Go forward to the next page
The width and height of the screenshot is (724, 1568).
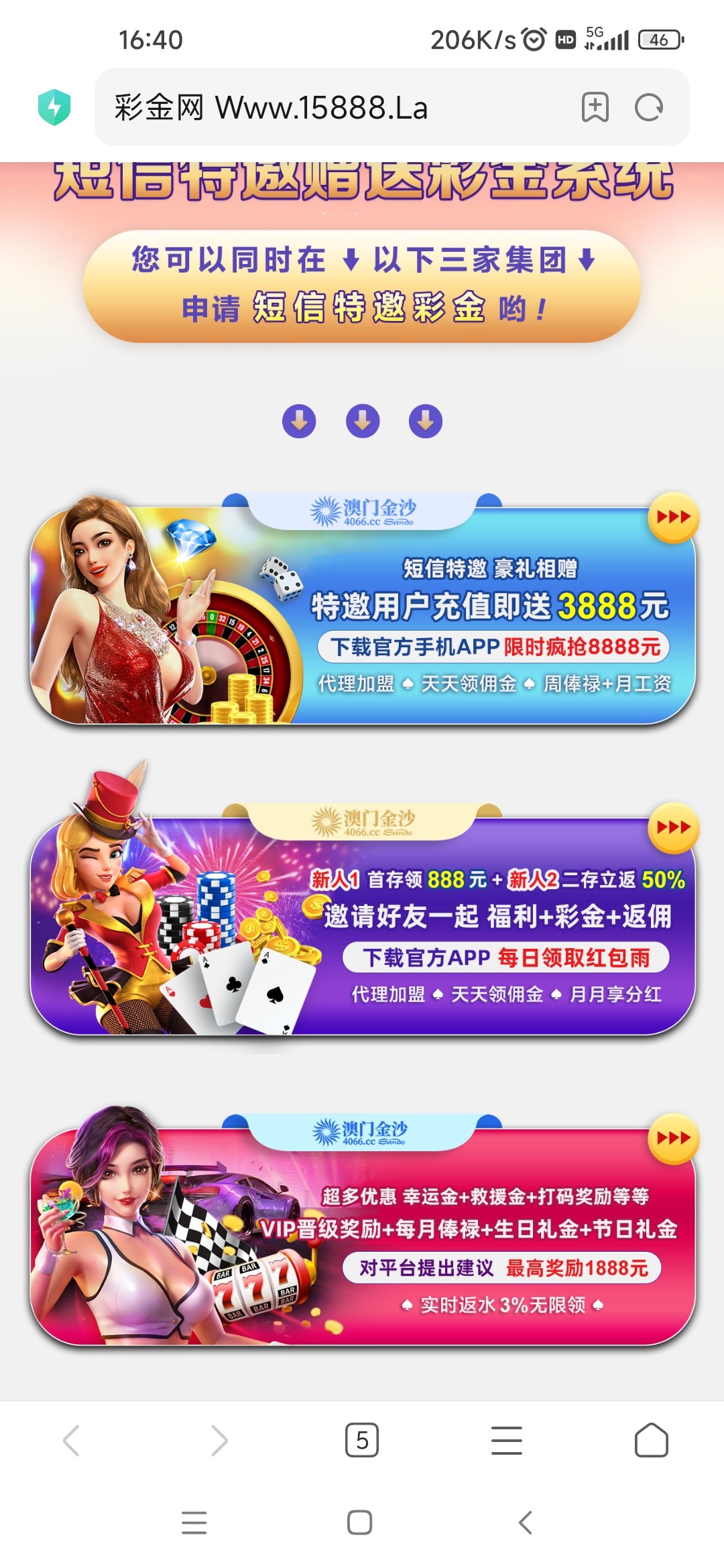click(219, 1441)
